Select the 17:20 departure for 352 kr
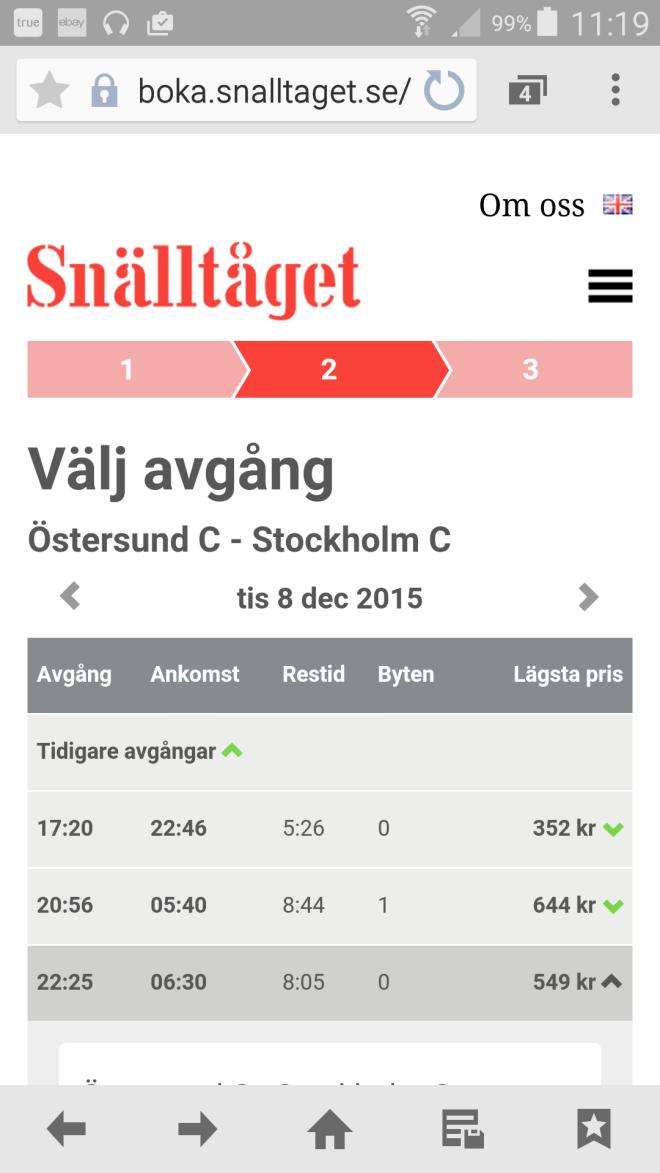Image resolution: width=660 pixels, height=1173 pixels. click(330, 828)
